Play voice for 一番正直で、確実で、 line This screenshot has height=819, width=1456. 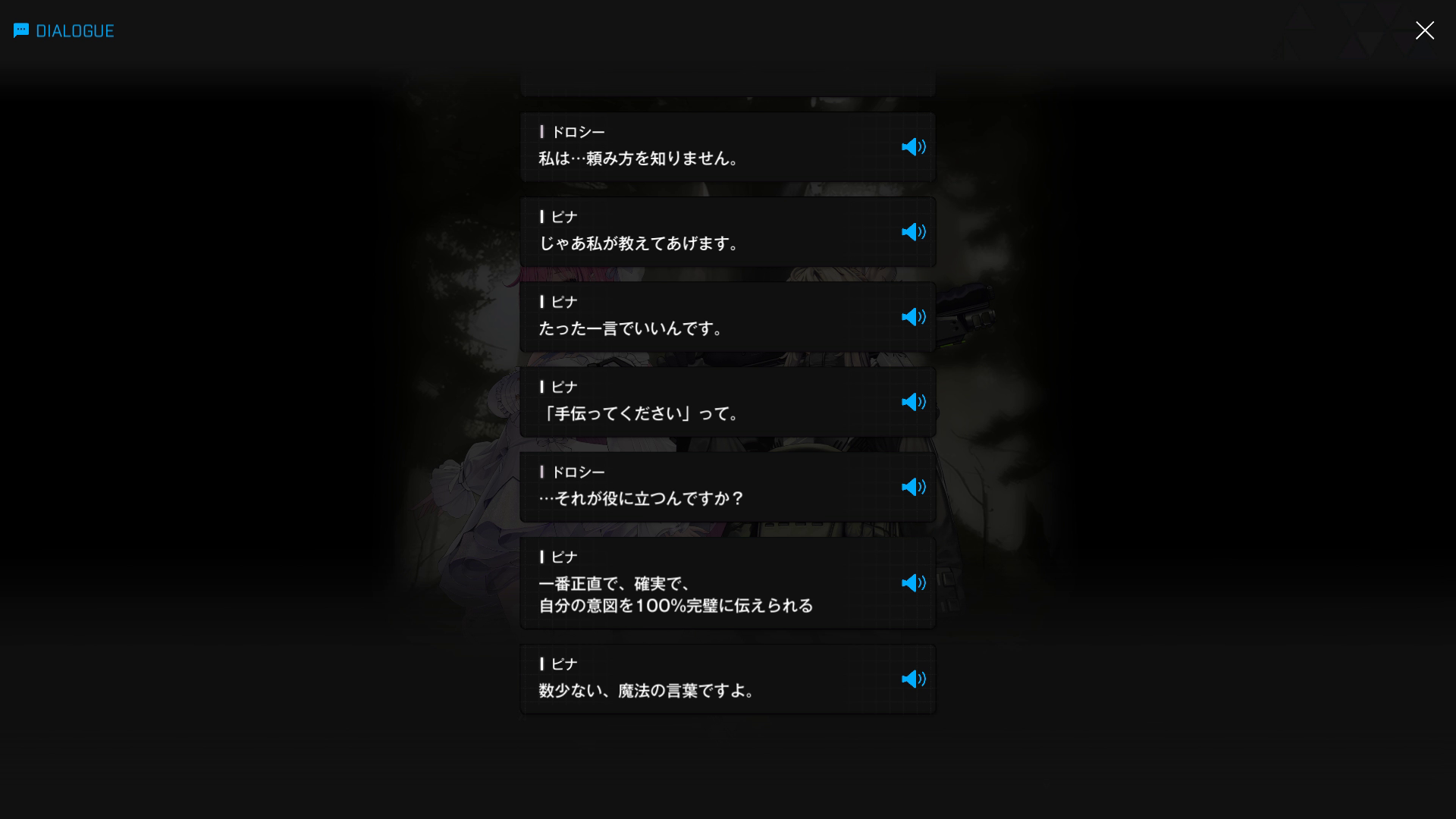click(x=913, y=583)
